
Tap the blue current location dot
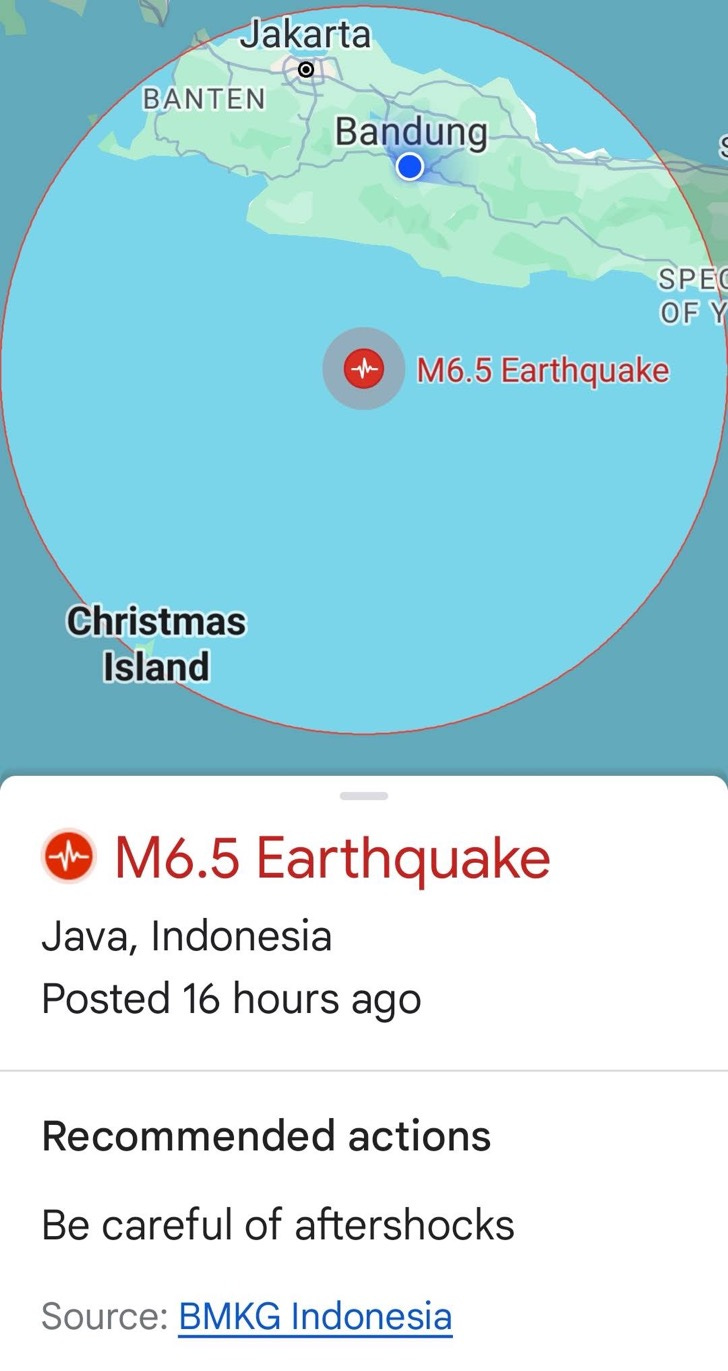pos(410,166)
